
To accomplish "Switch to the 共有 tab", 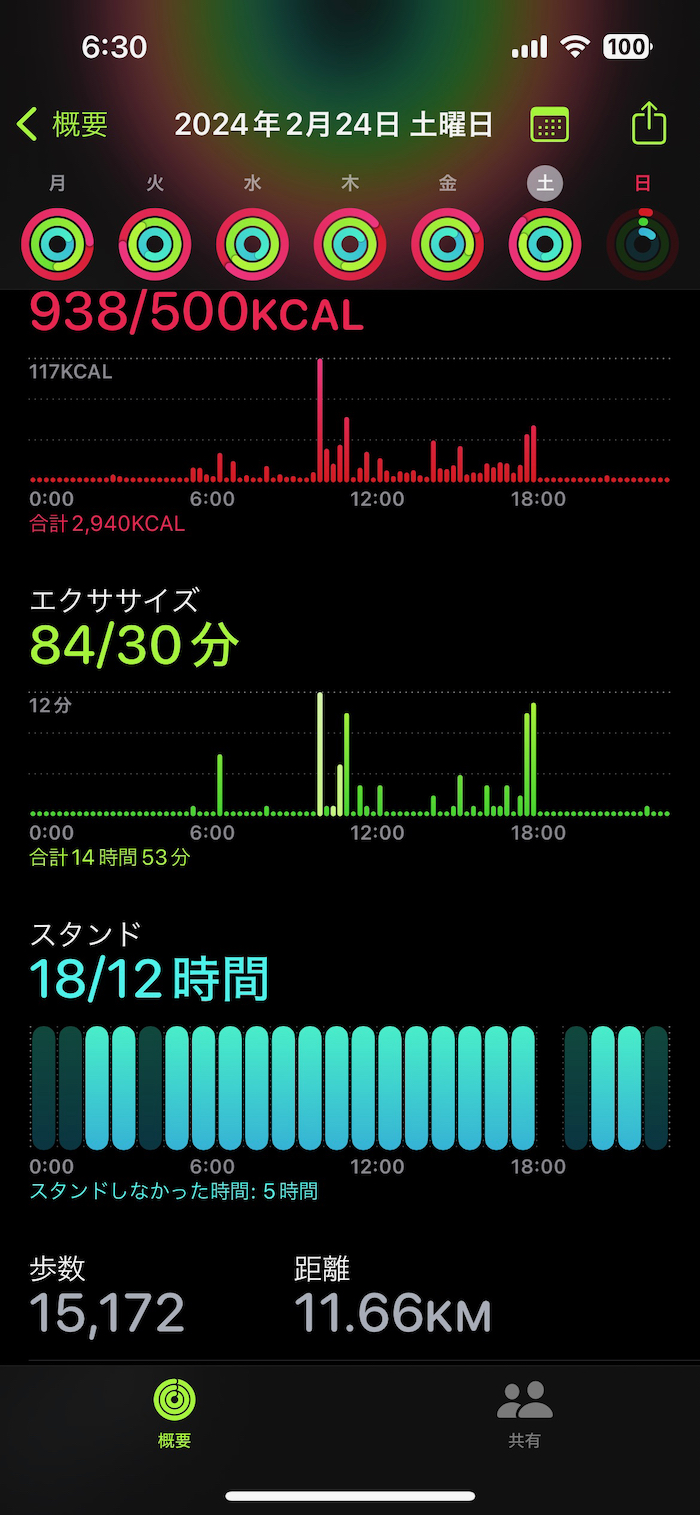I will pos(524,1412).
